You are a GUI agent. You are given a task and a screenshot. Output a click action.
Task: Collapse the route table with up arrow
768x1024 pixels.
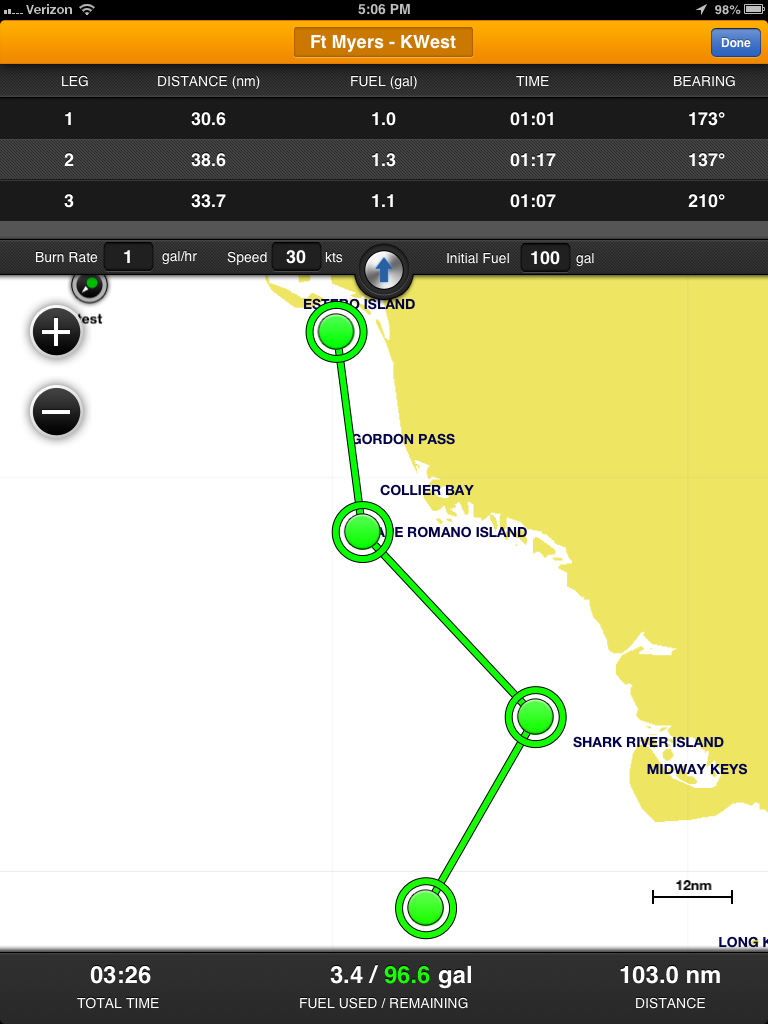click(x=385, y=268)
